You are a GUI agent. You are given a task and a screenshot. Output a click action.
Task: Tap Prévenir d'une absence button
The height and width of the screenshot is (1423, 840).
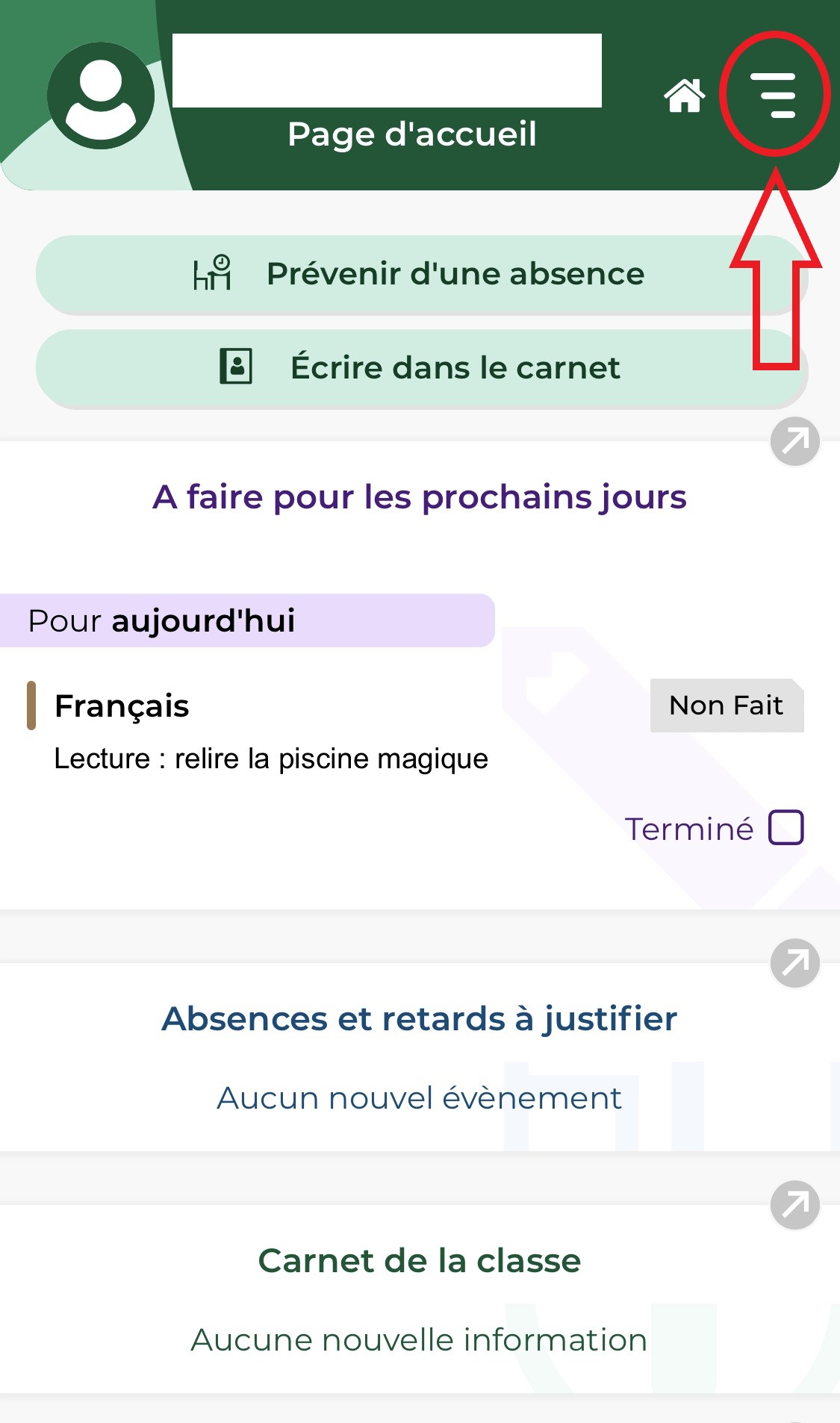(422, 274)
